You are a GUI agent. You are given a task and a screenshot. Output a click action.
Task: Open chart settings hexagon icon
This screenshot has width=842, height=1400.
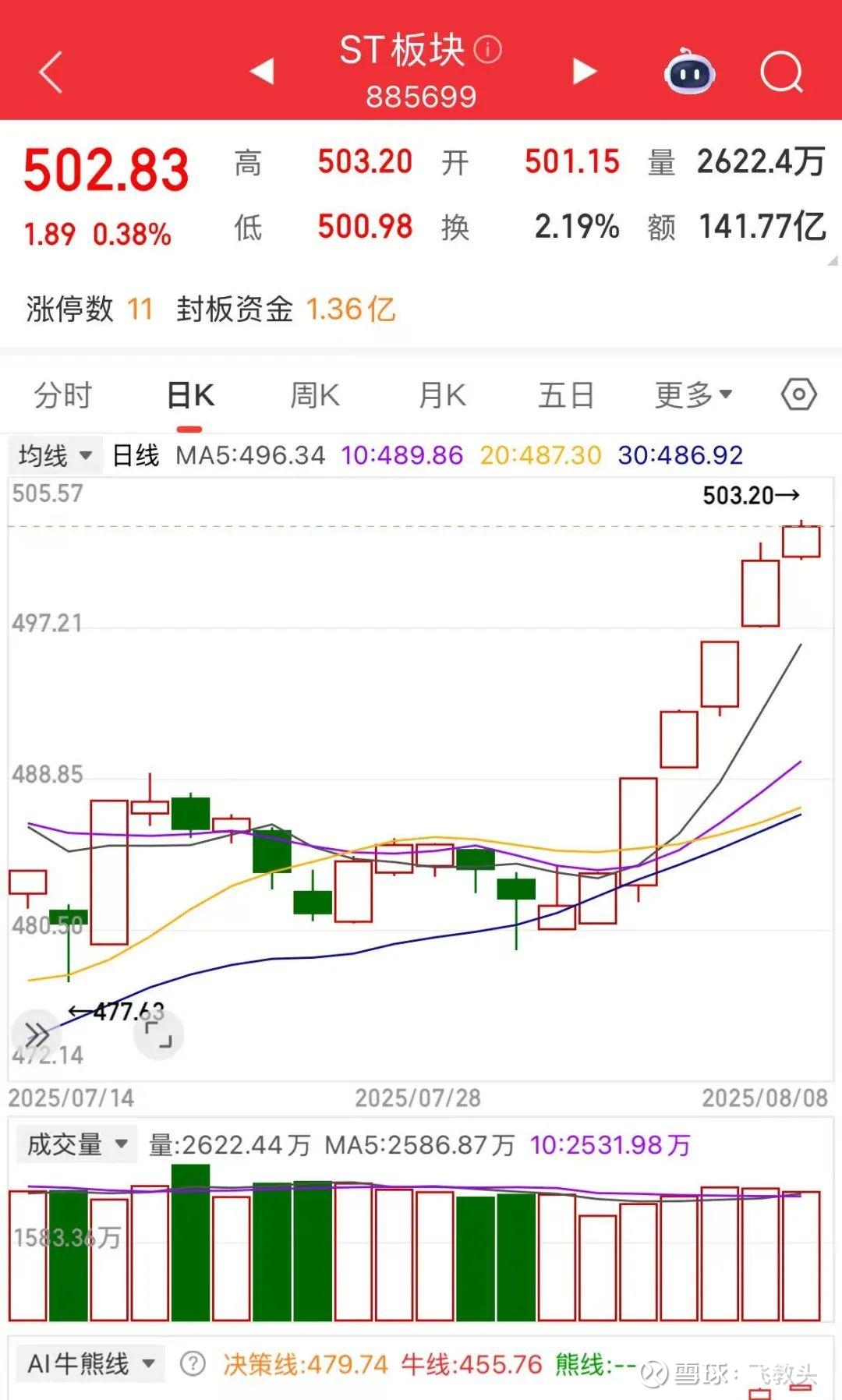point(798,394)
